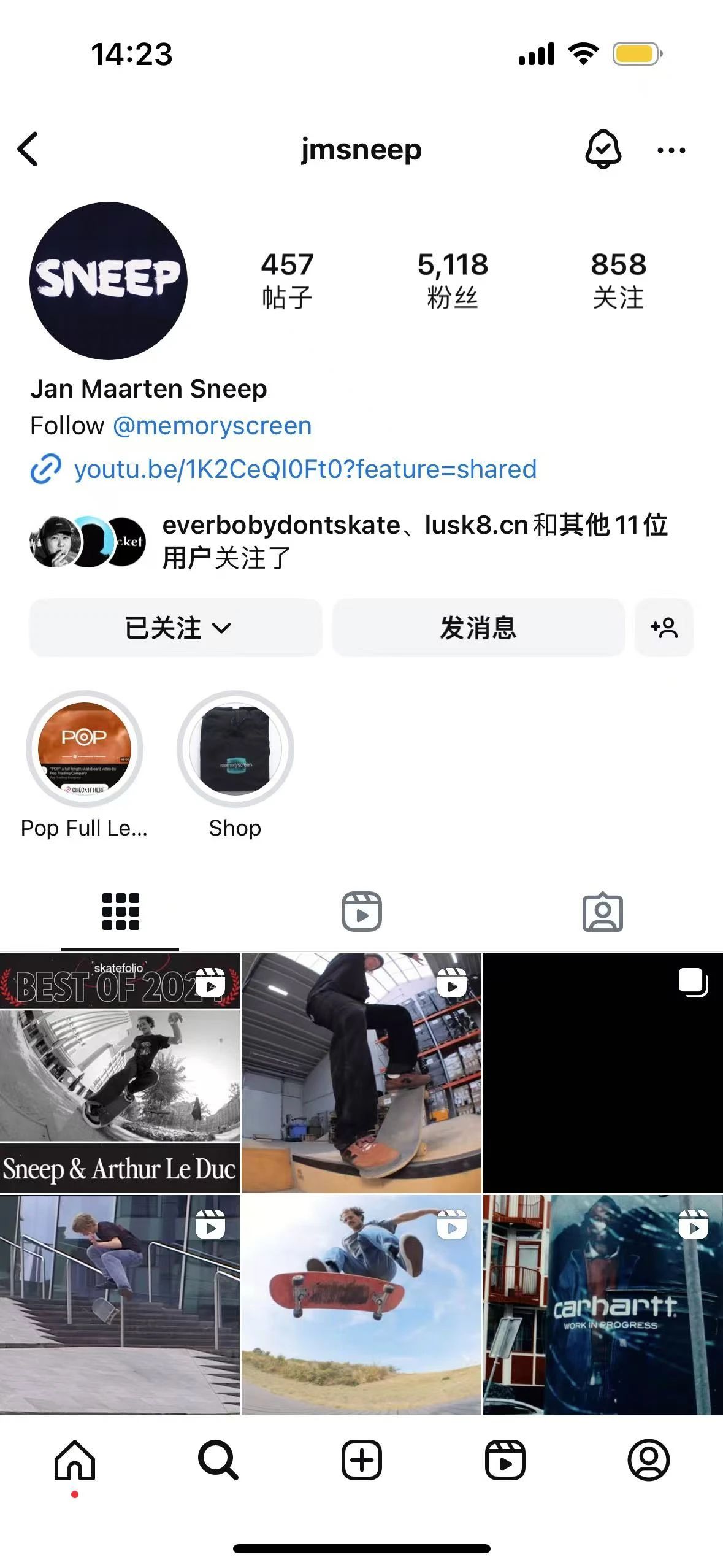Viewport: 723px width, 1568px height.
Task: Open the @memoryscreen mention link
Action: (x=212, y=426)
